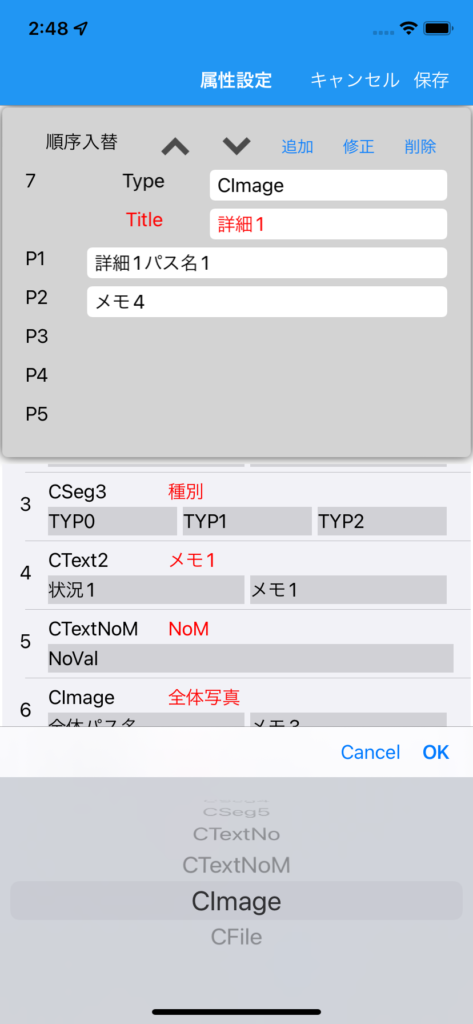Confirm picker selection with OK
Screen dimensions: 473x1024
click(x=436, y=752)
